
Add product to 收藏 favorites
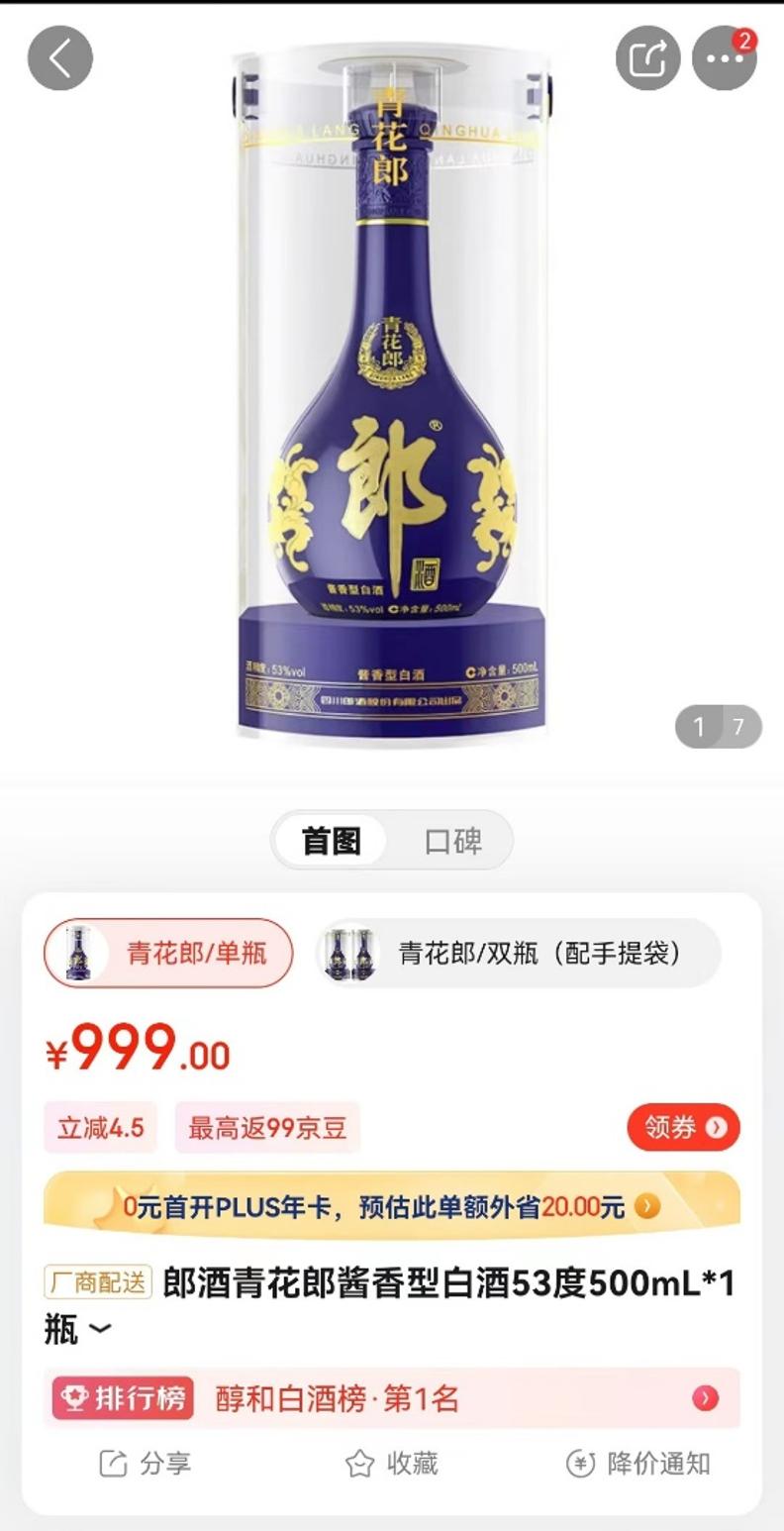pos(392,1463)
